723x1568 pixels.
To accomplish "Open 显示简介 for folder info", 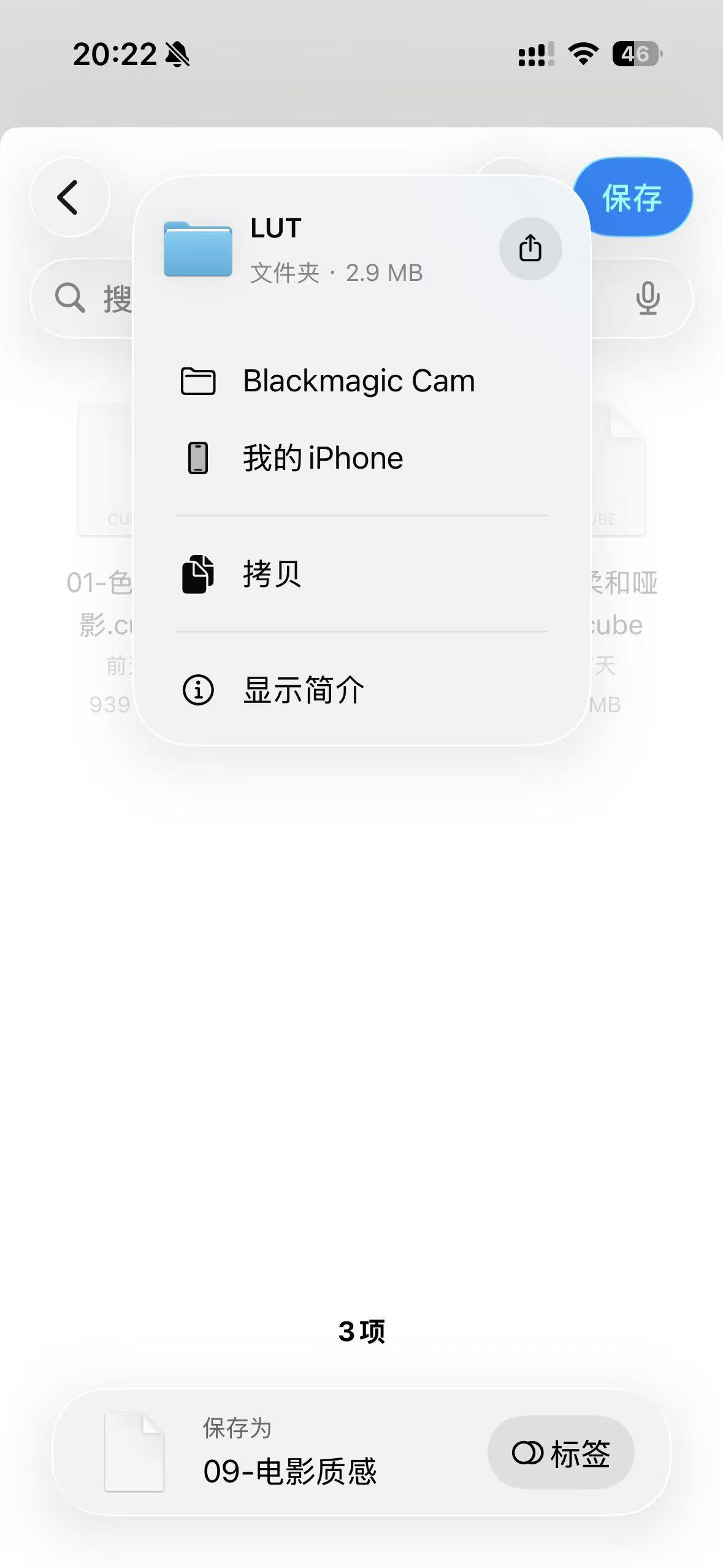I will click(x=304, y=690).
